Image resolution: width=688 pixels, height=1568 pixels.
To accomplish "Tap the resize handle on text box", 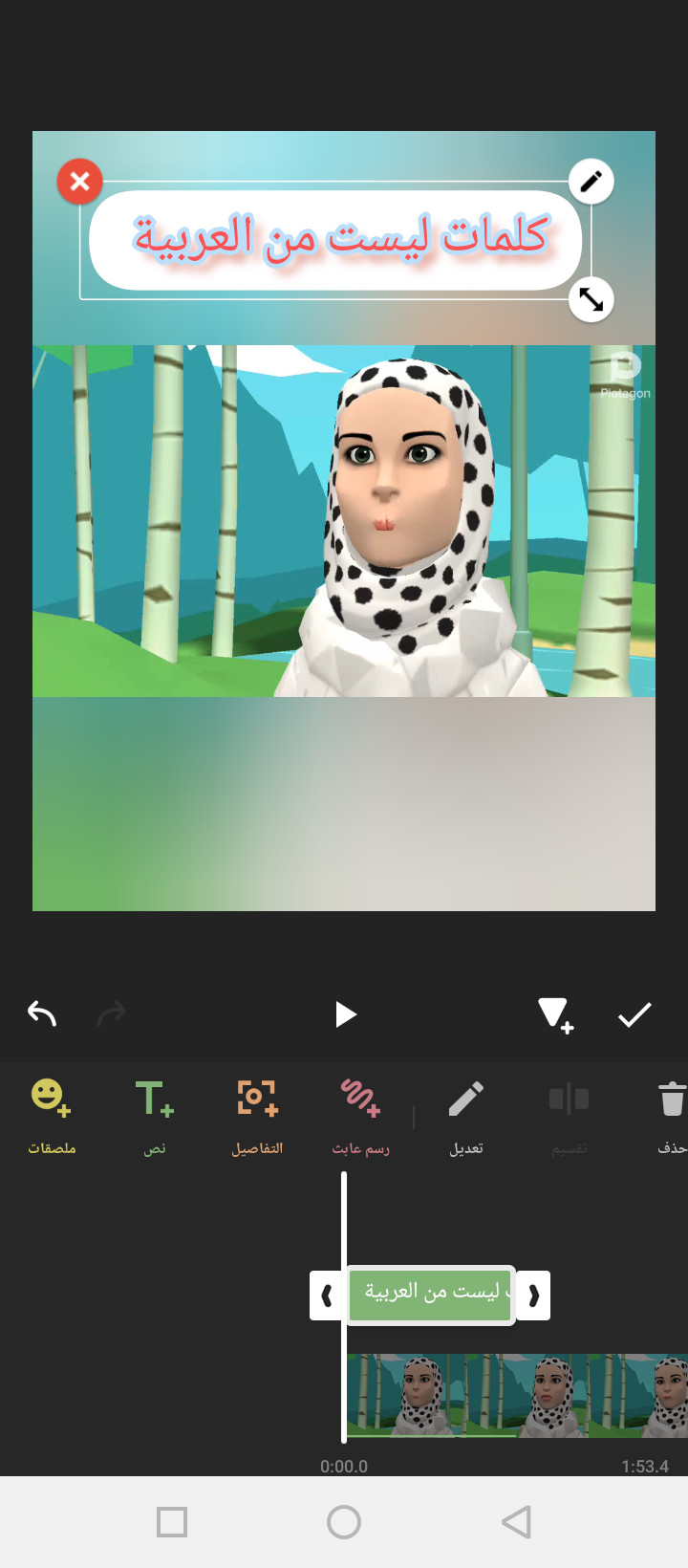I will [591, 299].
